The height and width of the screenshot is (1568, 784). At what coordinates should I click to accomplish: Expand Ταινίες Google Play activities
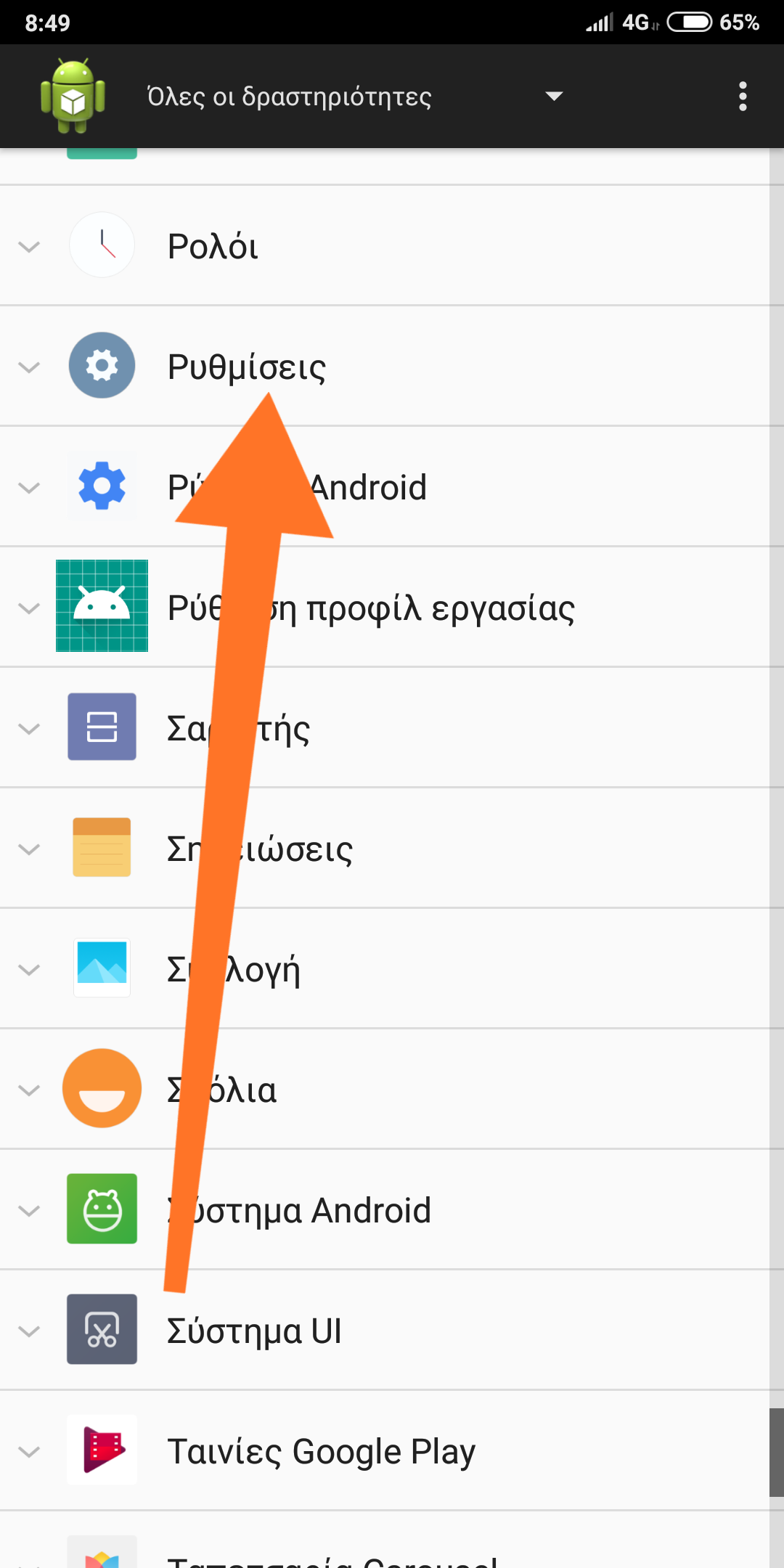click(x=29, y=1452)
